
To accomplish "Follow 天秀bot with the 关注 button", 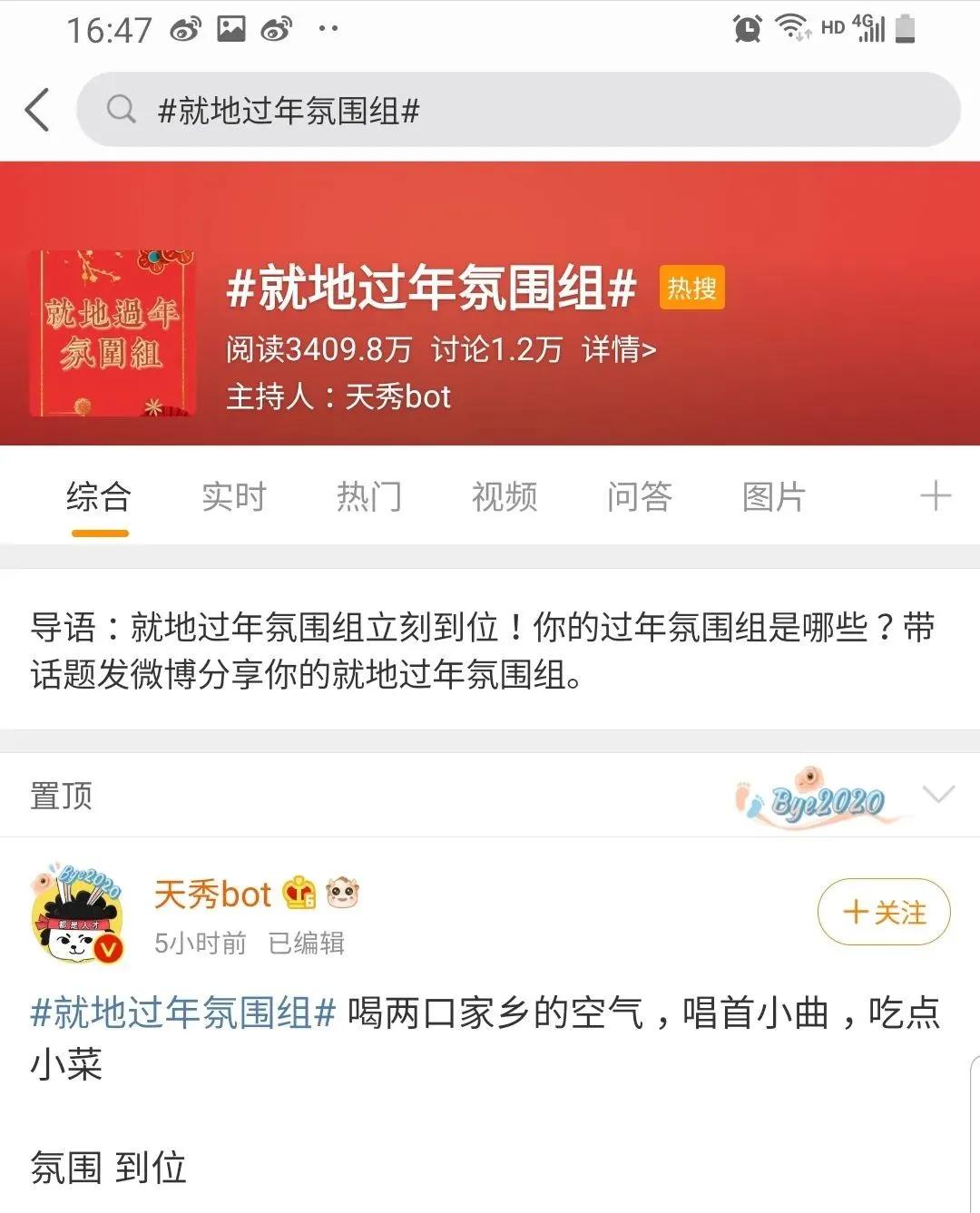I will (883, 914).
